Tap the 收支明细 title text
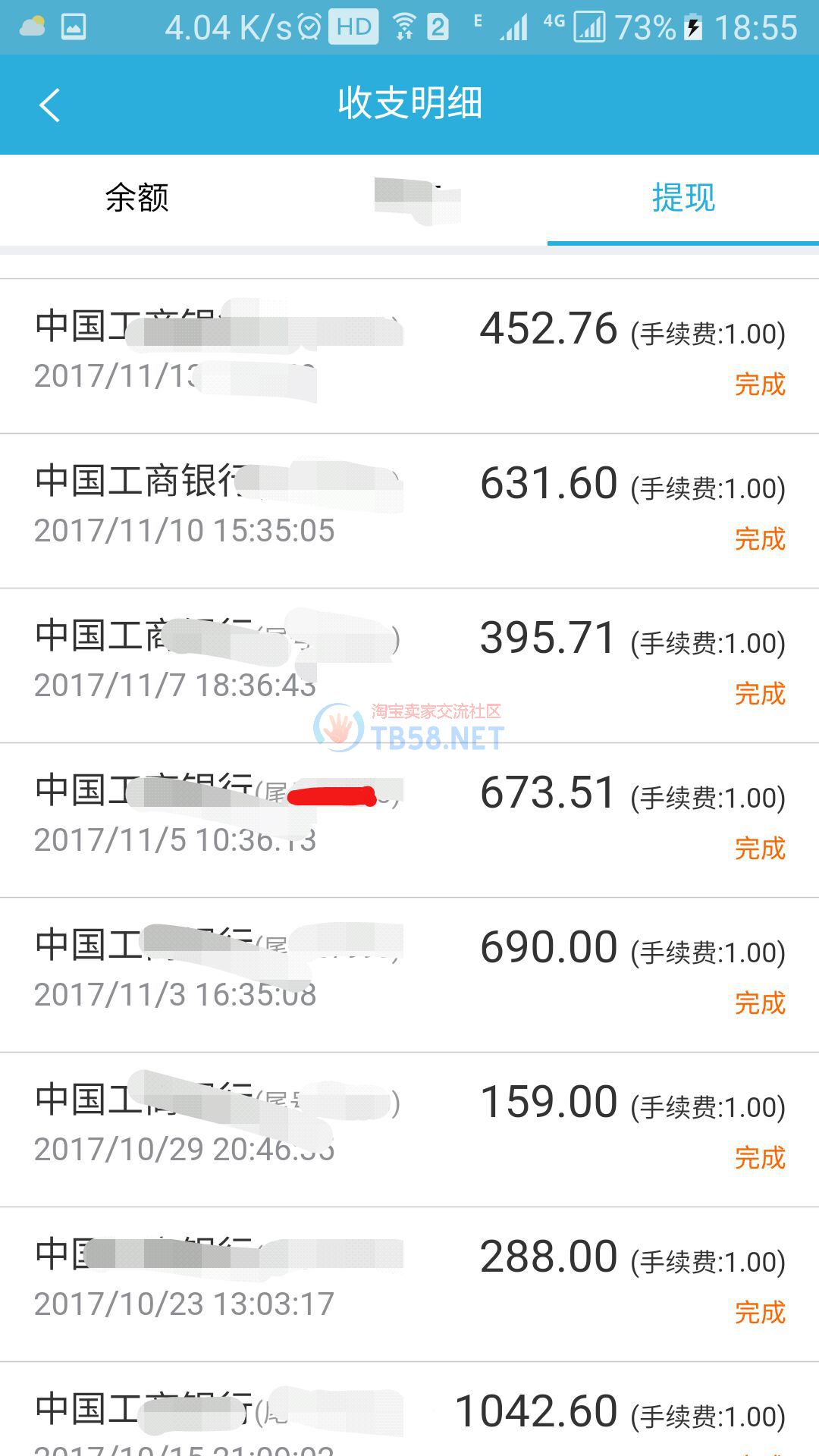The height and width of the screenshot is (1456, 819). (409, 104)
